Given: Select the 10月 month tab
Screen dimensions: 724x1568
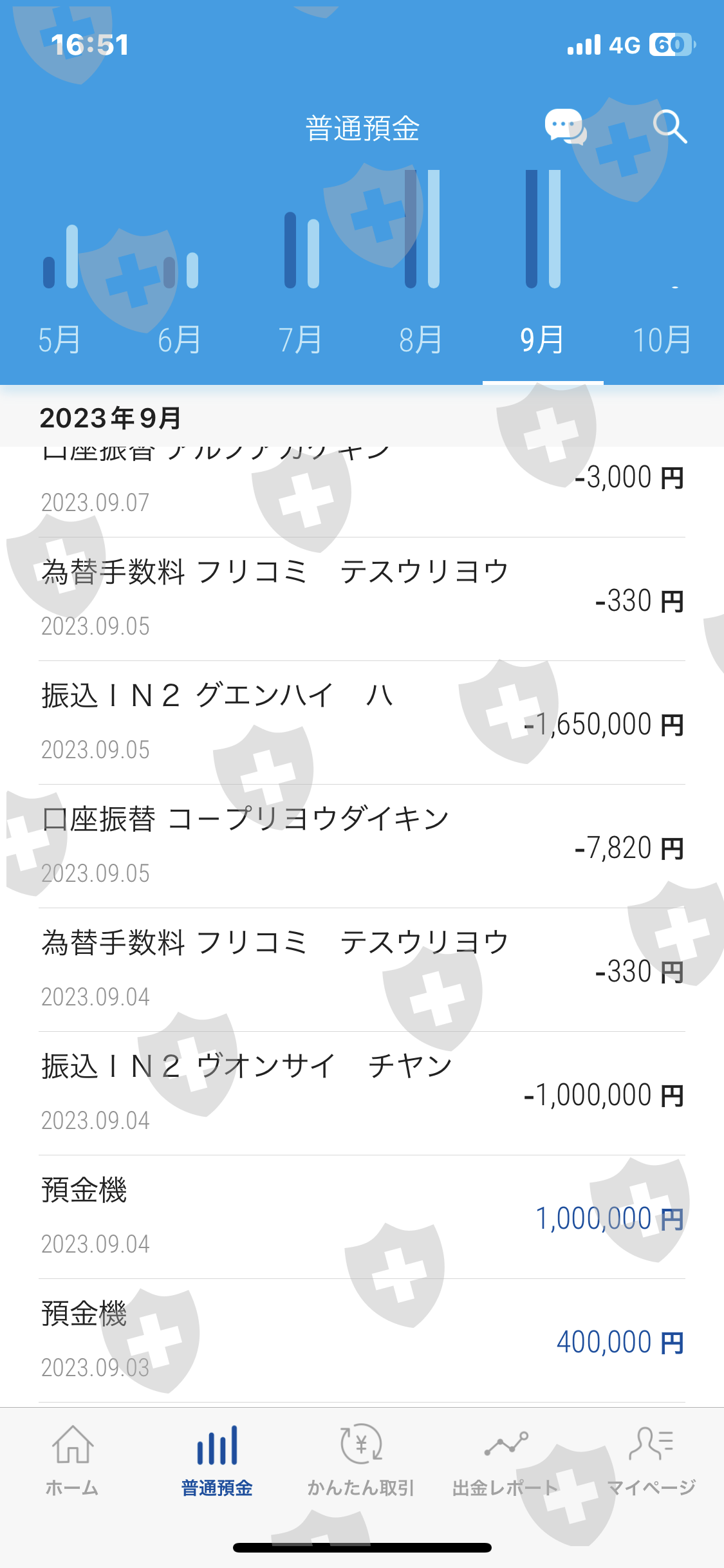Looking at the screenshot, I should pos(662,340).
